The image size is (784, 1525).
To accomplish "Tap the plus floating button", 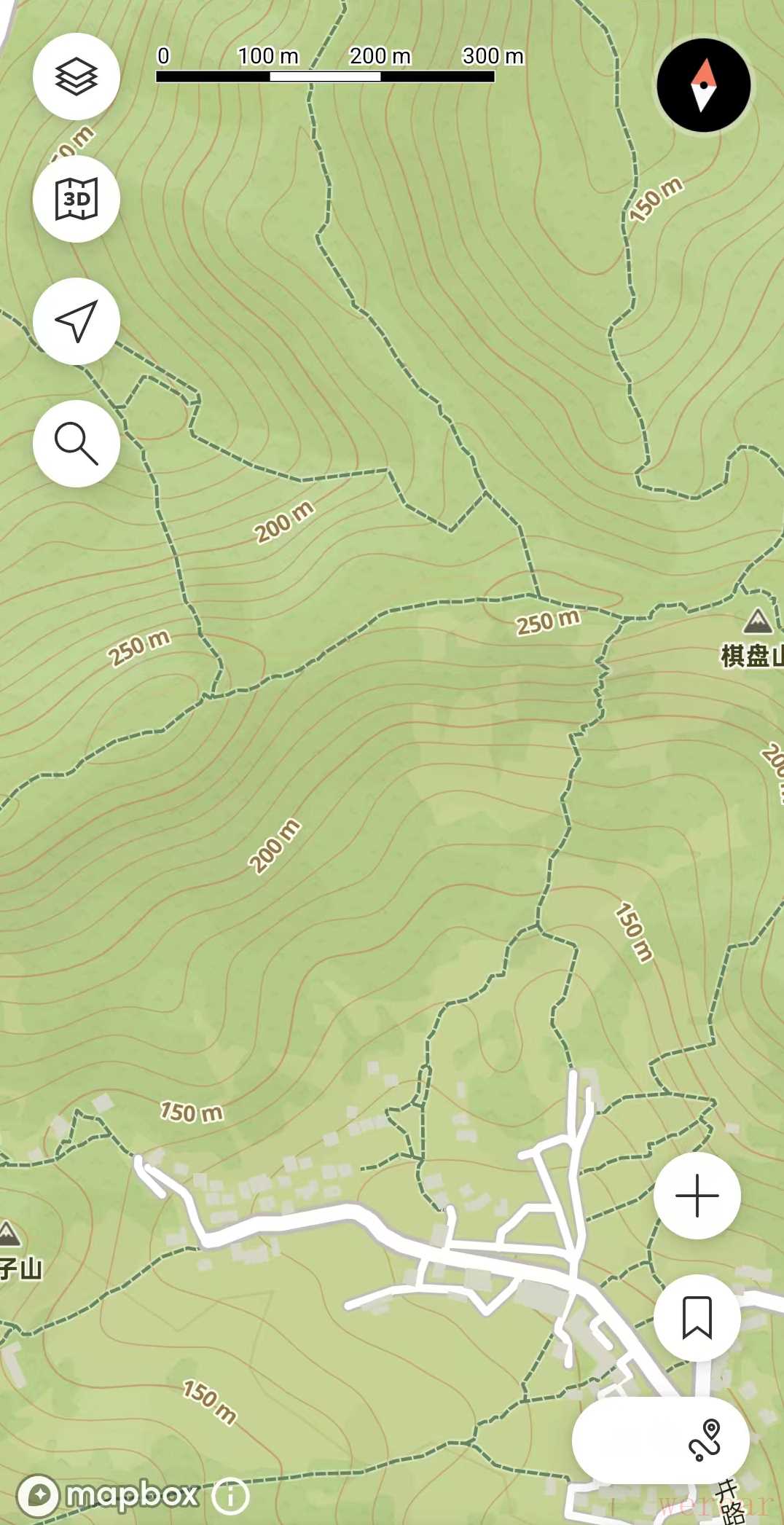I will [x=697, y=1196].
